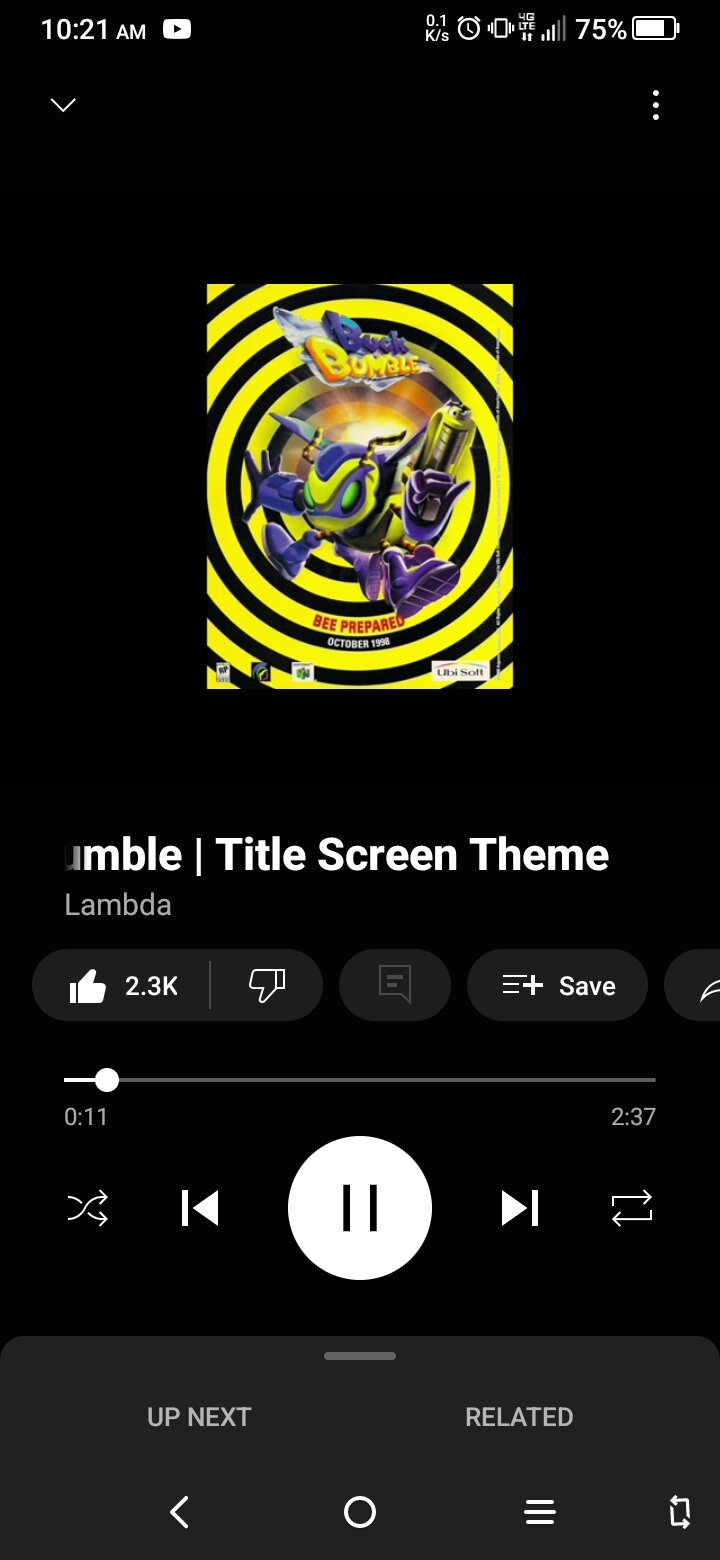The width and height of the screenshot is (720, 1560).
Task: Toggle shuffle mode
Action: (x=88, y=1208)
